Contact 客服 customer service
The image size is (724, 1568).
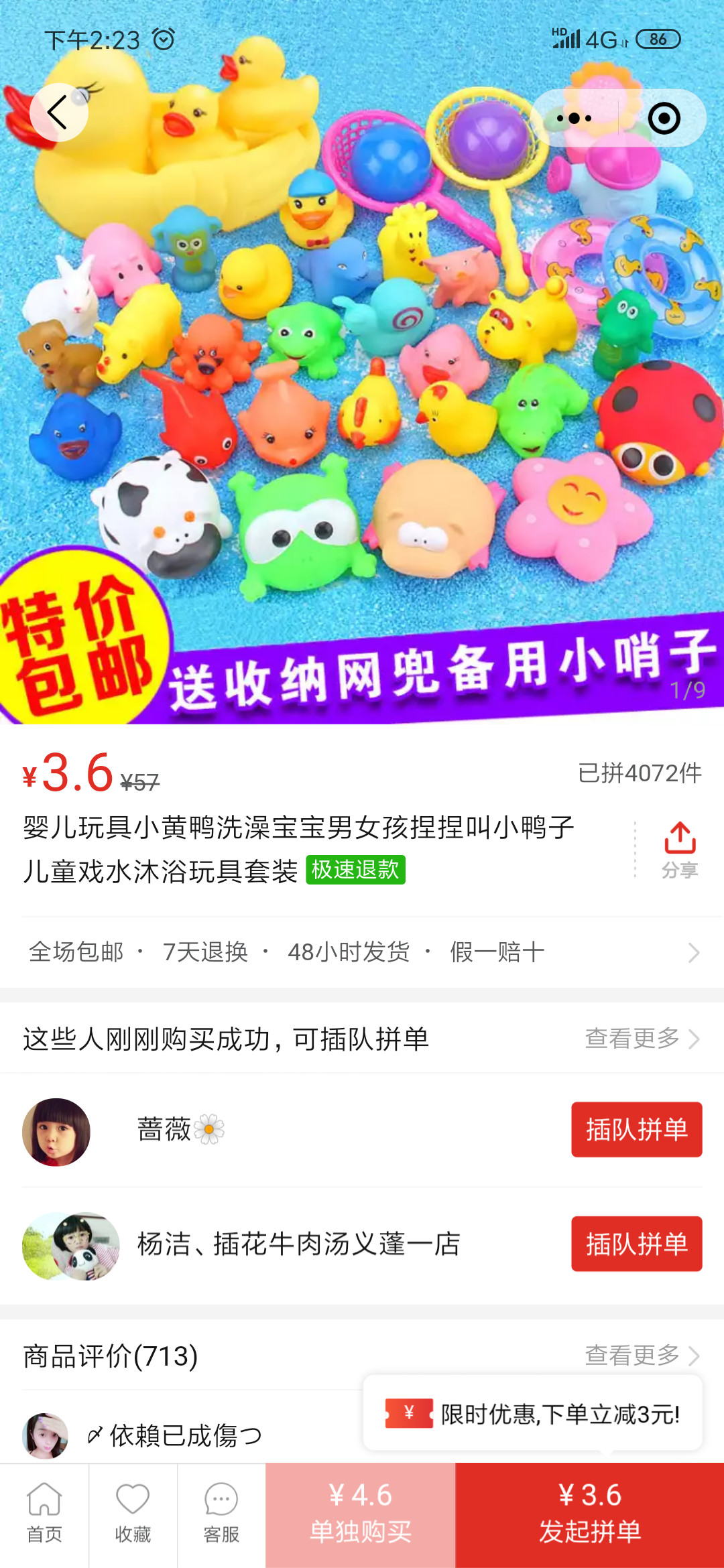tap(221, 1515)
